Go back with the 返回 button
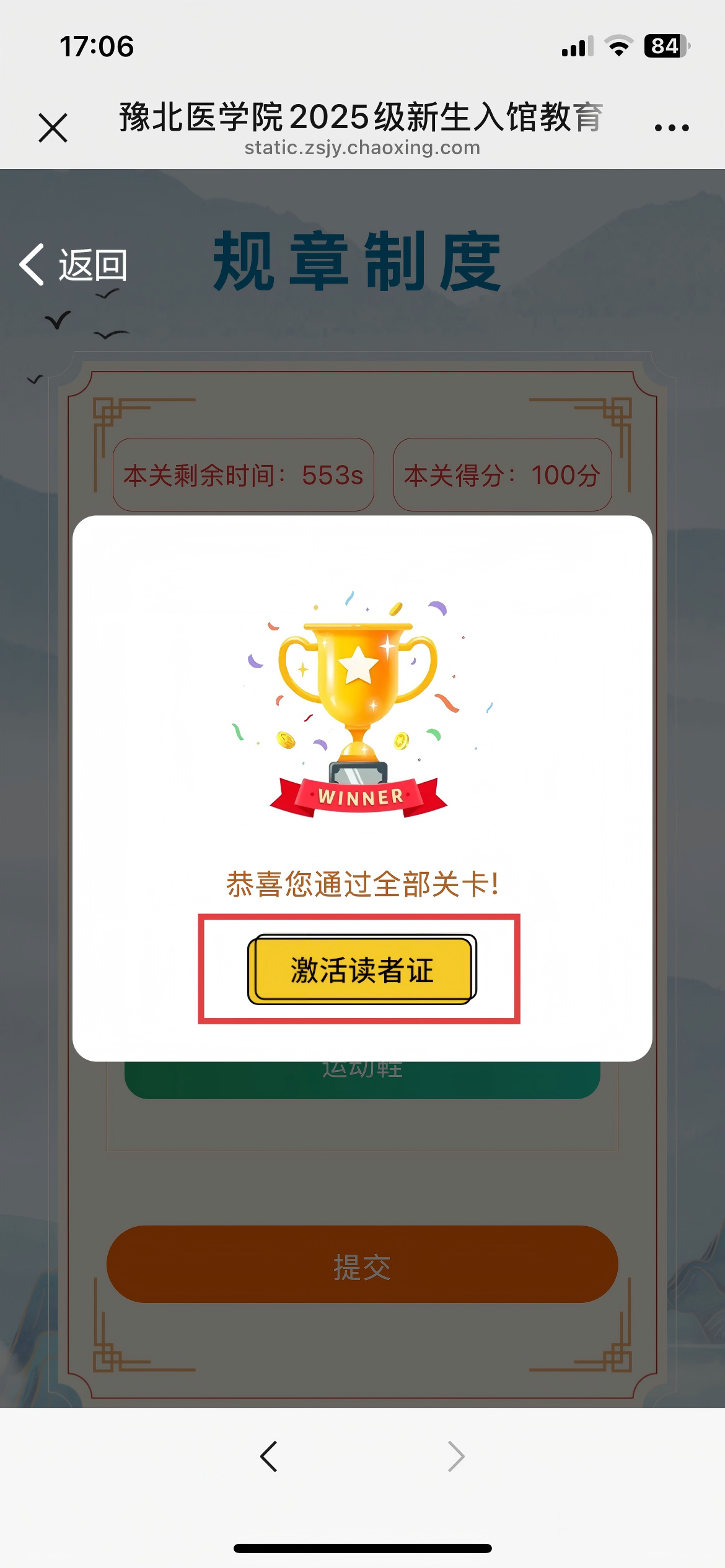 74,265
